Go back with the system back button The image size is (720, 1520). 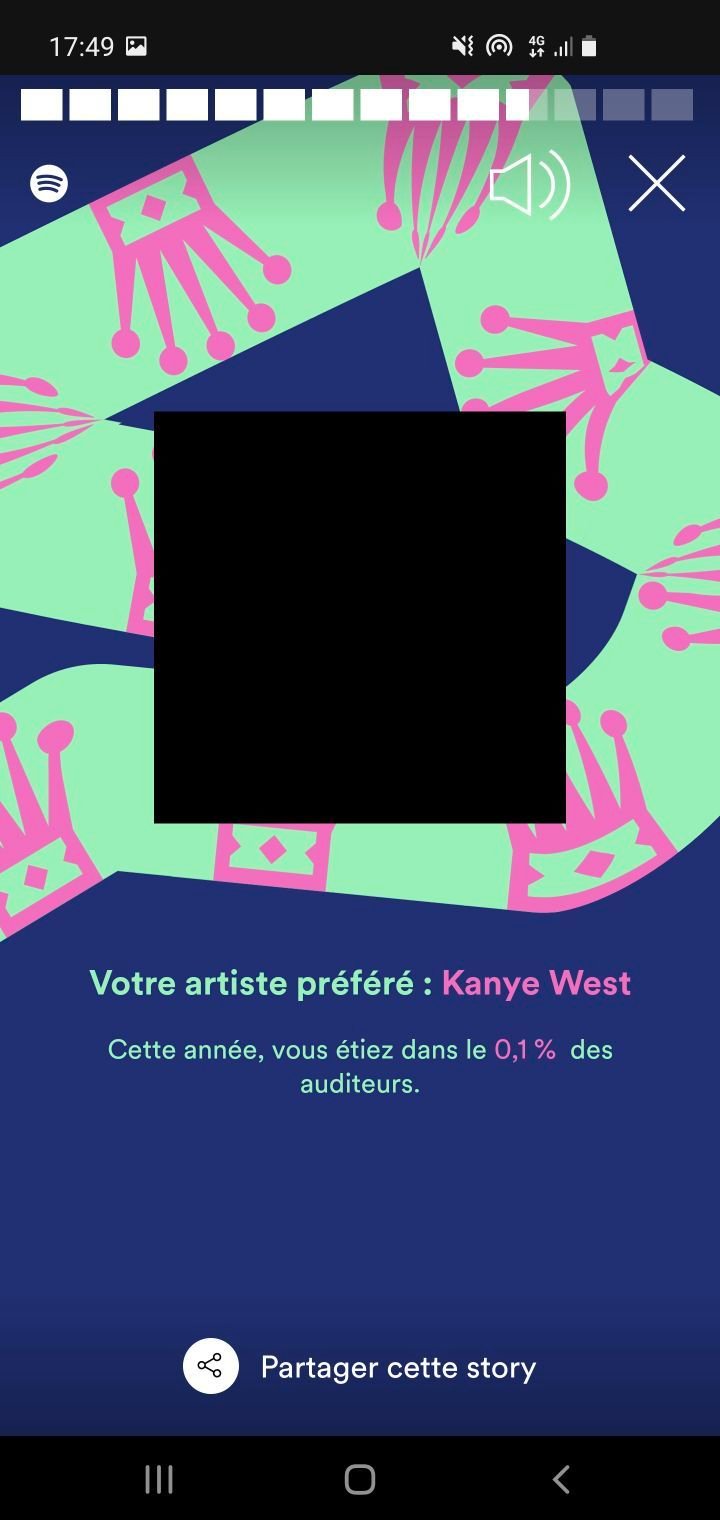pyautogui.click(x=561, y=1479)
